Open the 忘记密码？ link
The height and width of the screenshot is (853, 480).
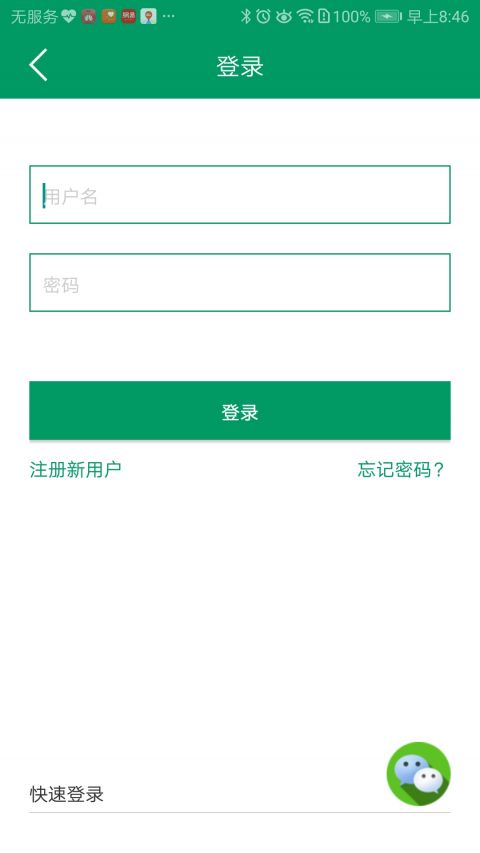pyautogui.click(x=402, y=469)
